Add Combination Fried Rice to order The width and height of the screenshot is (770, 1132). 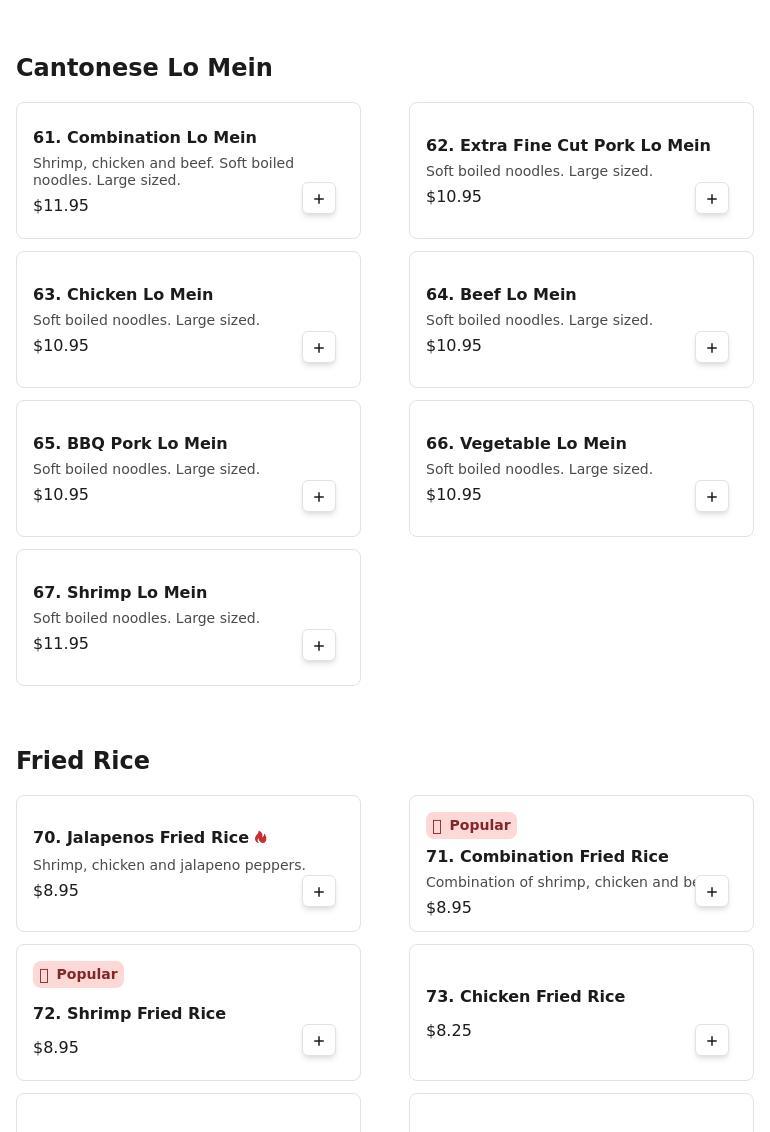(712, 892)
